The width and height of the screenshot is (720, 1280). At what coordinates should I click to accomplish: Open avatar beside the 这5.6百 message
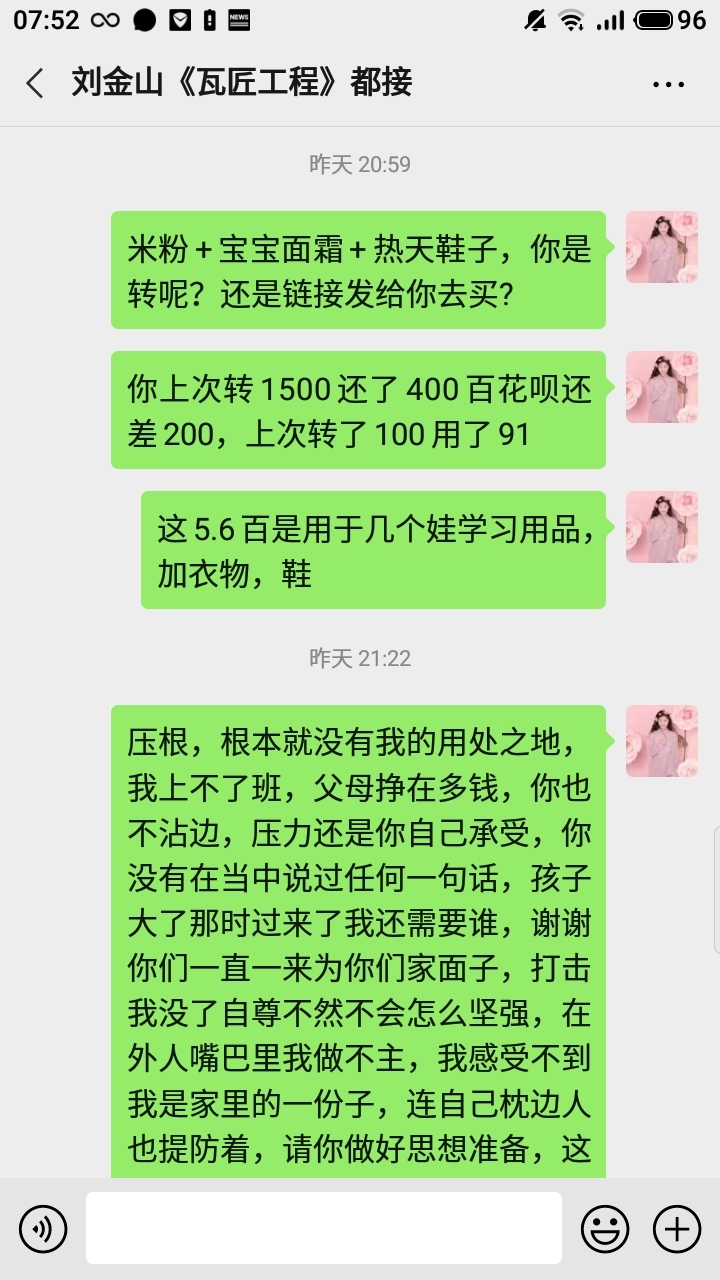click(x=661, y=527)
